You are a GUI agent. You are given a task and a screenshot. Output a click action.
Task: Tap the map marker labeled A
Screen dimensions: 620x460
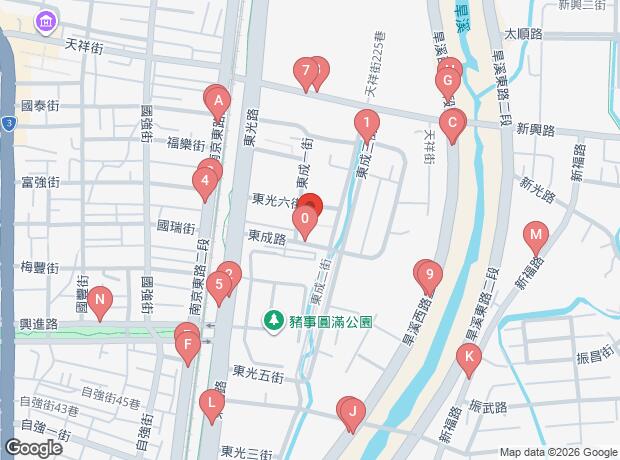pyautogui.click(x=217, y=99)
